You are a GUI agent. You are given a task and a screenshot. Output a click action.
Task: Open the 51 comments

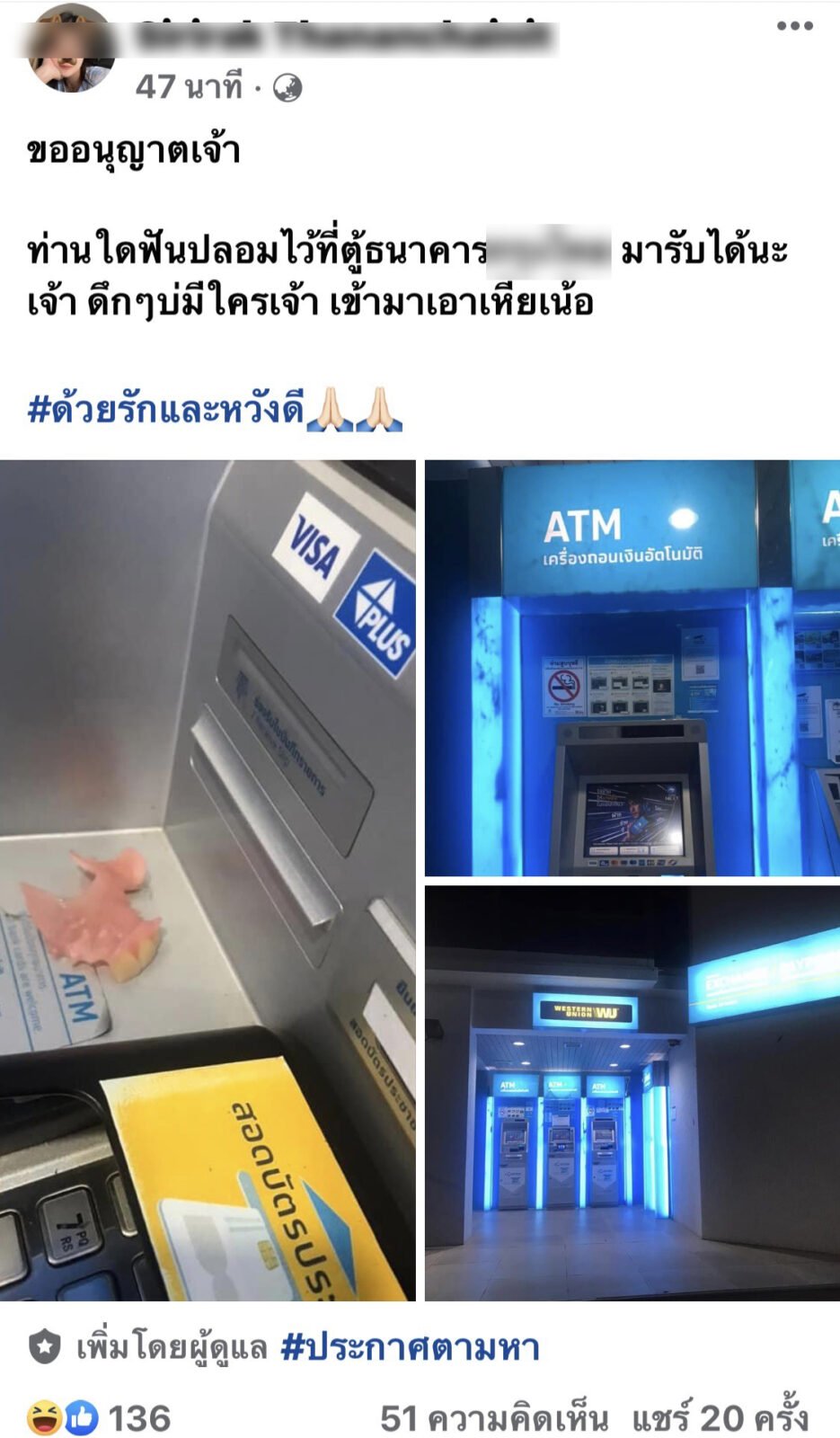493,1418
